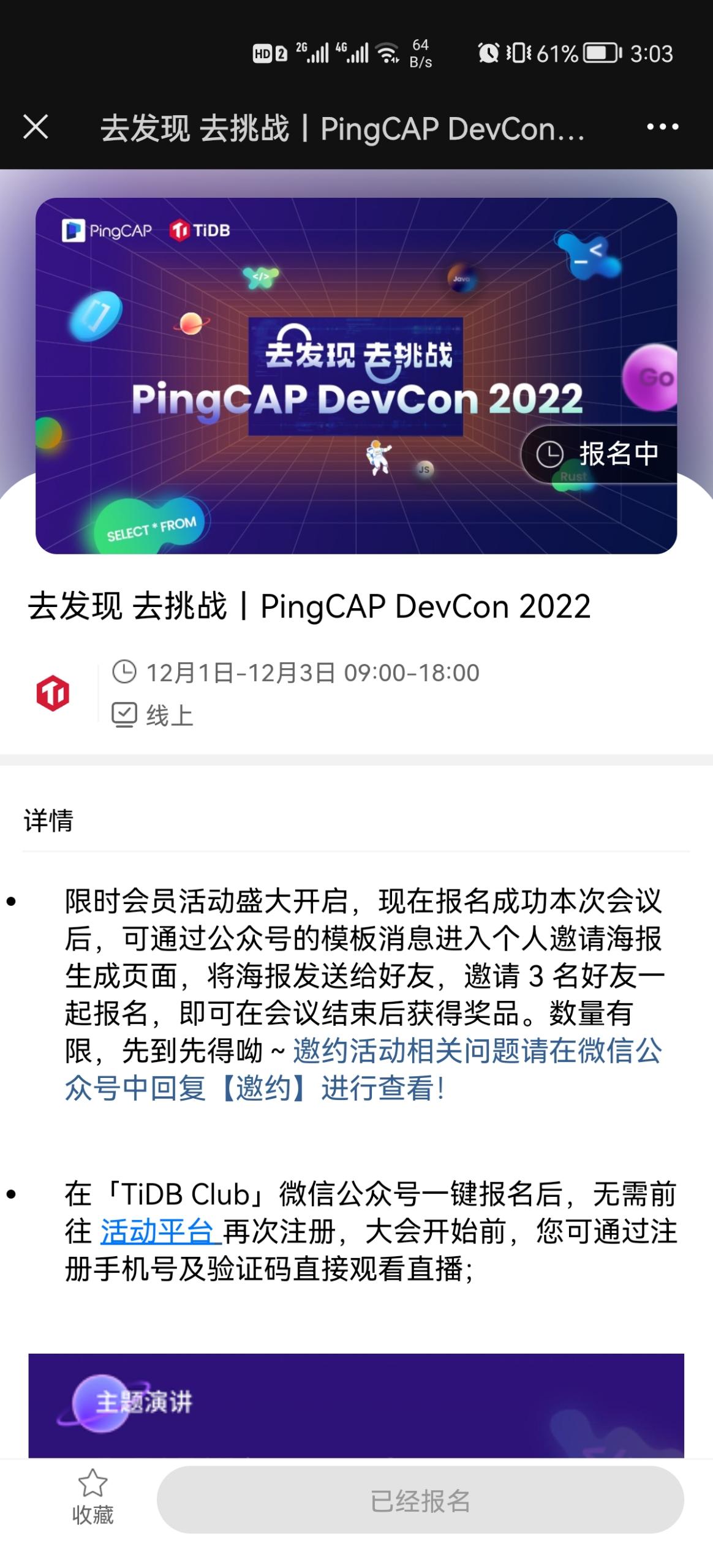This screenshot has width=713, height=1568.
Task: Close the PingCAP DevCon page
Action: point(36,127)
